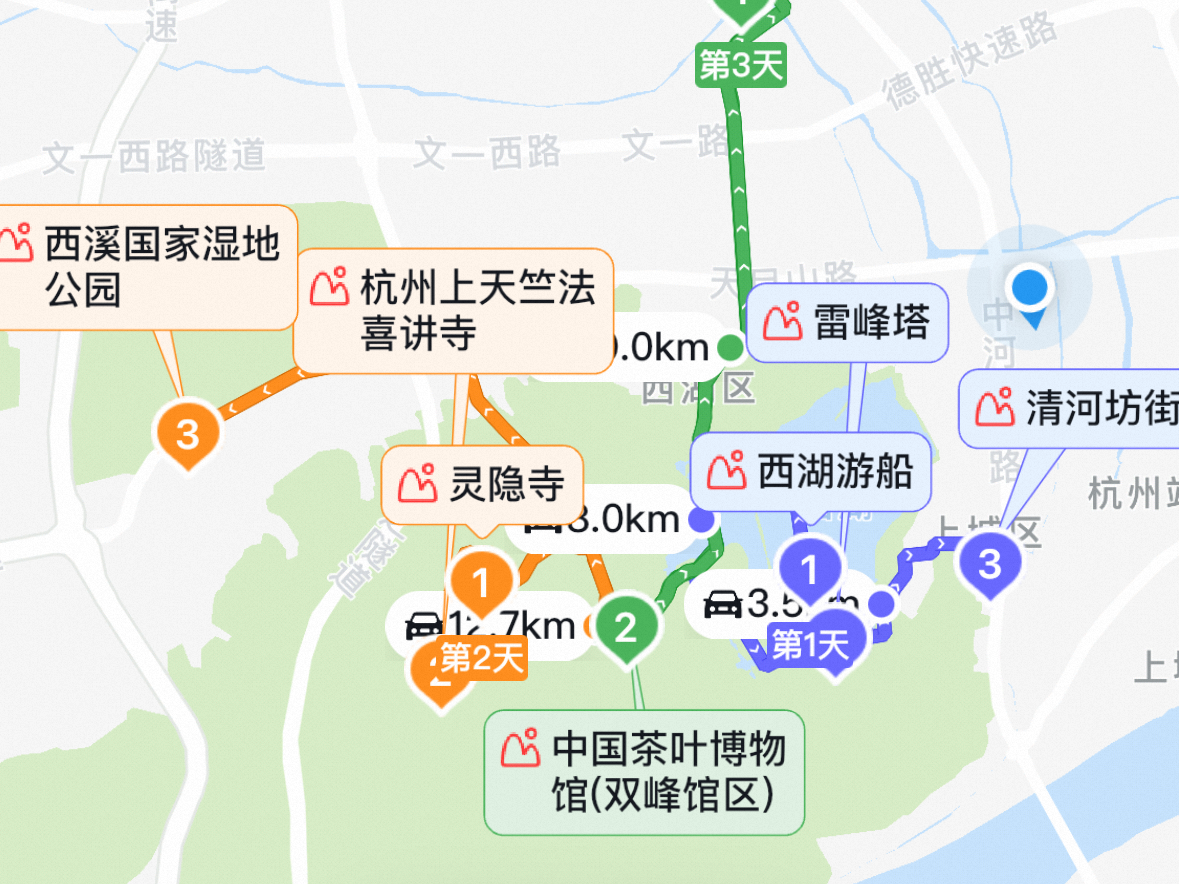This screenshot has height=884, width=1179.
Task: Select the 西湖游船 place label
Action: pos(811,471)
